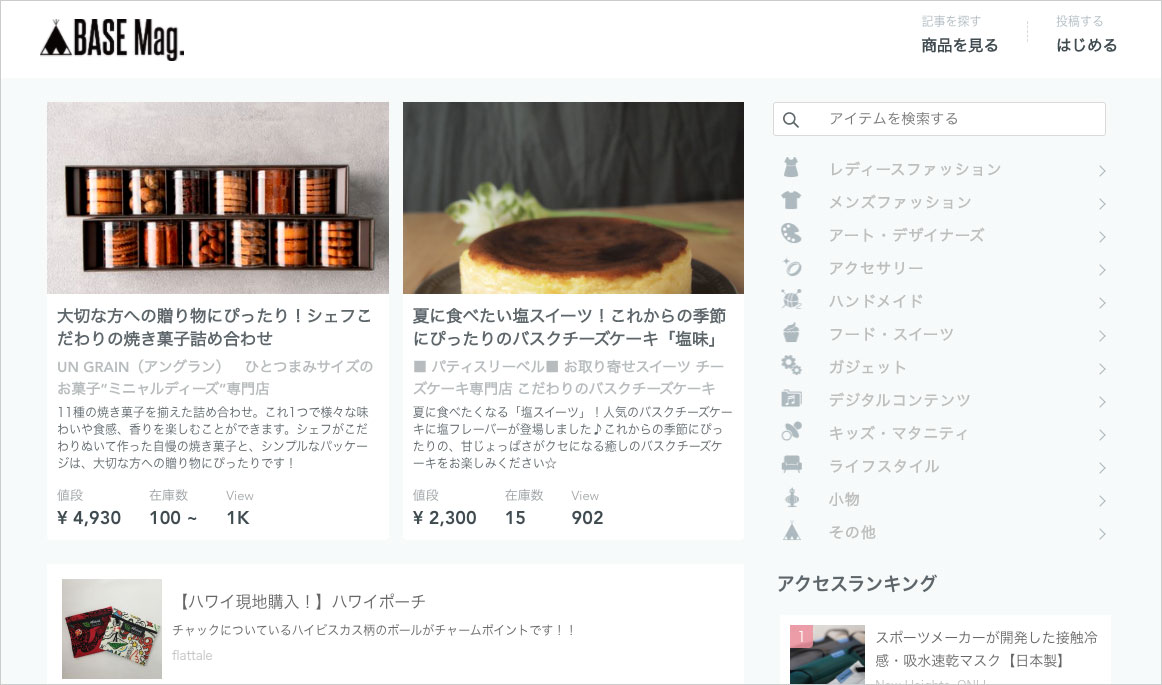Select the その他 category
The height and width of the screenshot is (685, 1162).
pos(851,533)
